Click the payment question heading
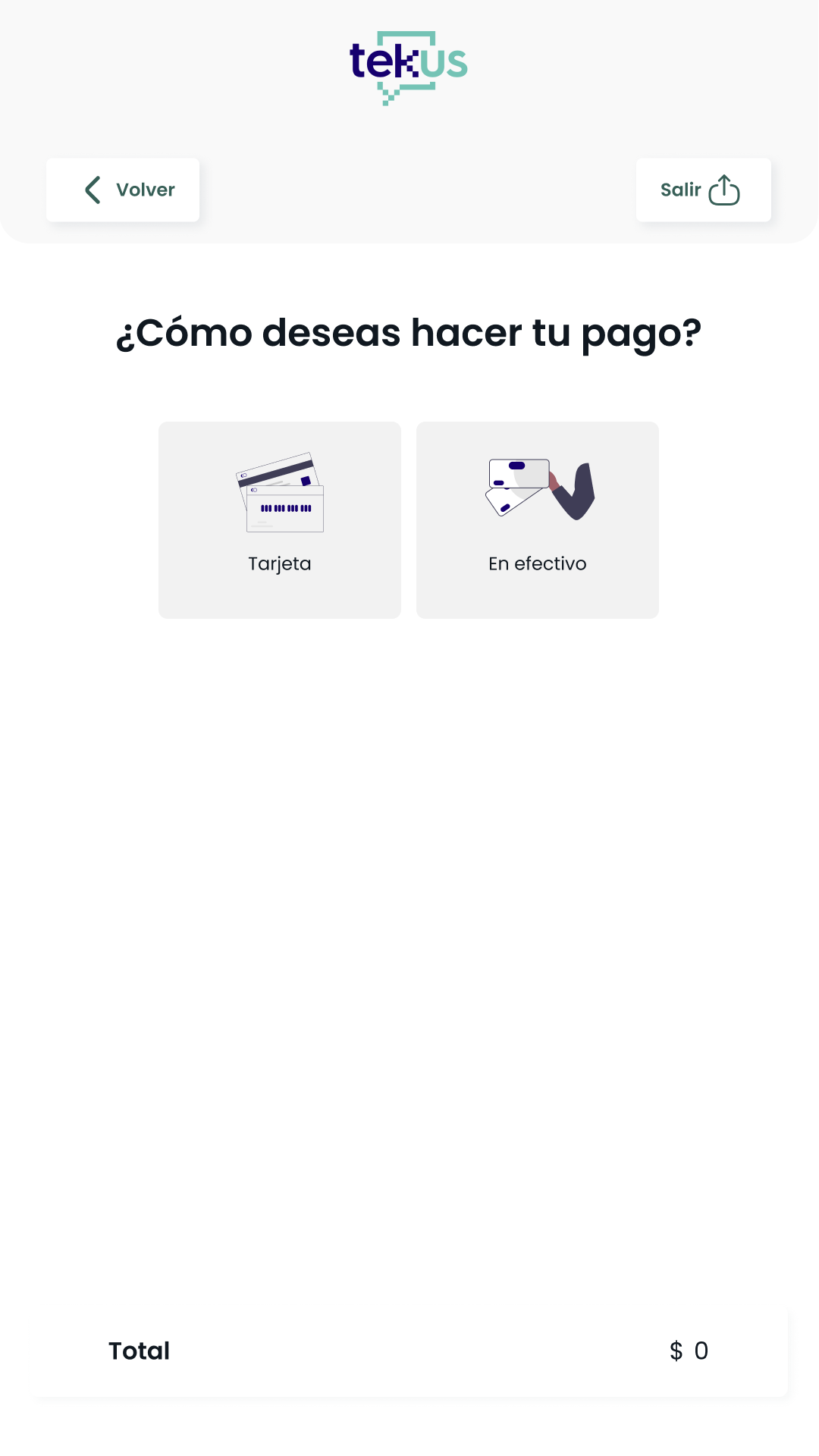 pyautogui.click(x=409, y=334)
